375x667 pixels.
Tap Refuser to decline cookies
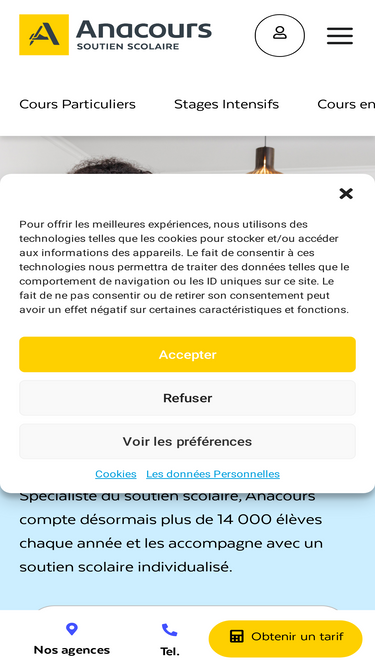pos(188,398)
